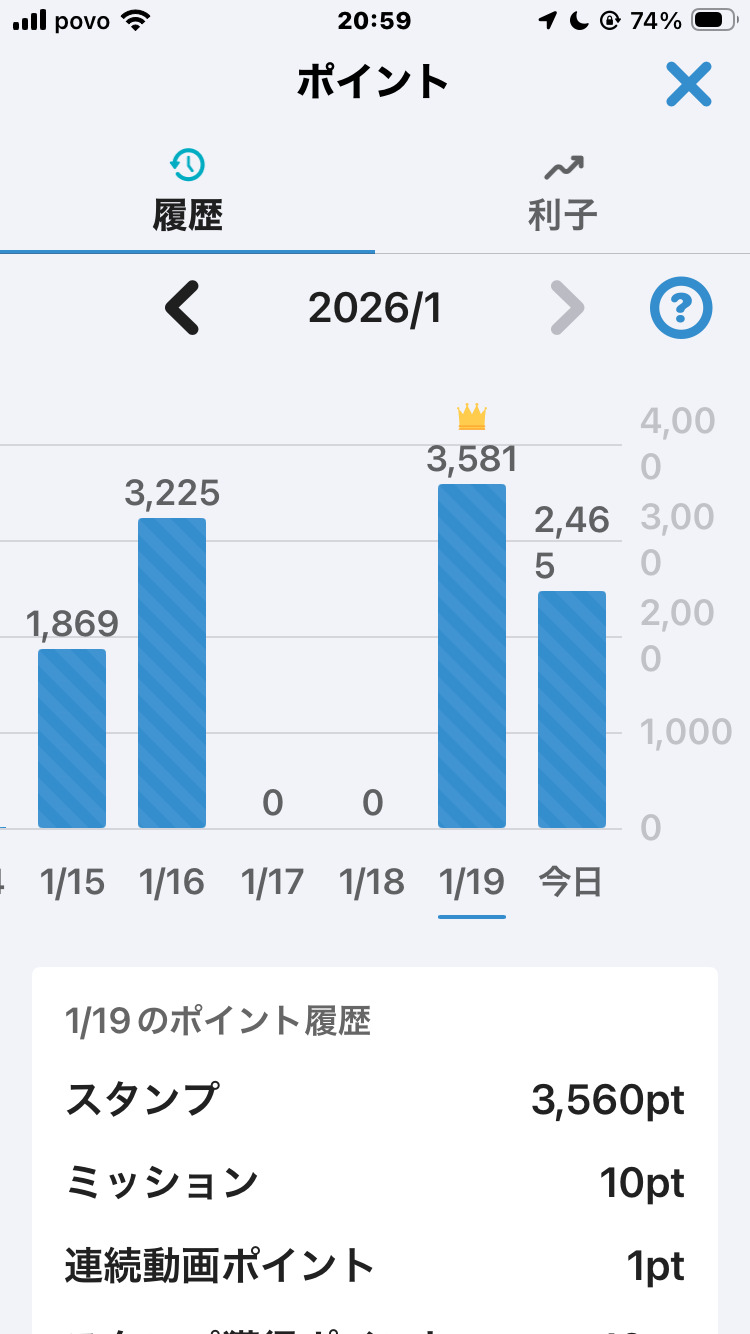Go to the previous month
750x1334 pixels.
(x=183, y=308)
